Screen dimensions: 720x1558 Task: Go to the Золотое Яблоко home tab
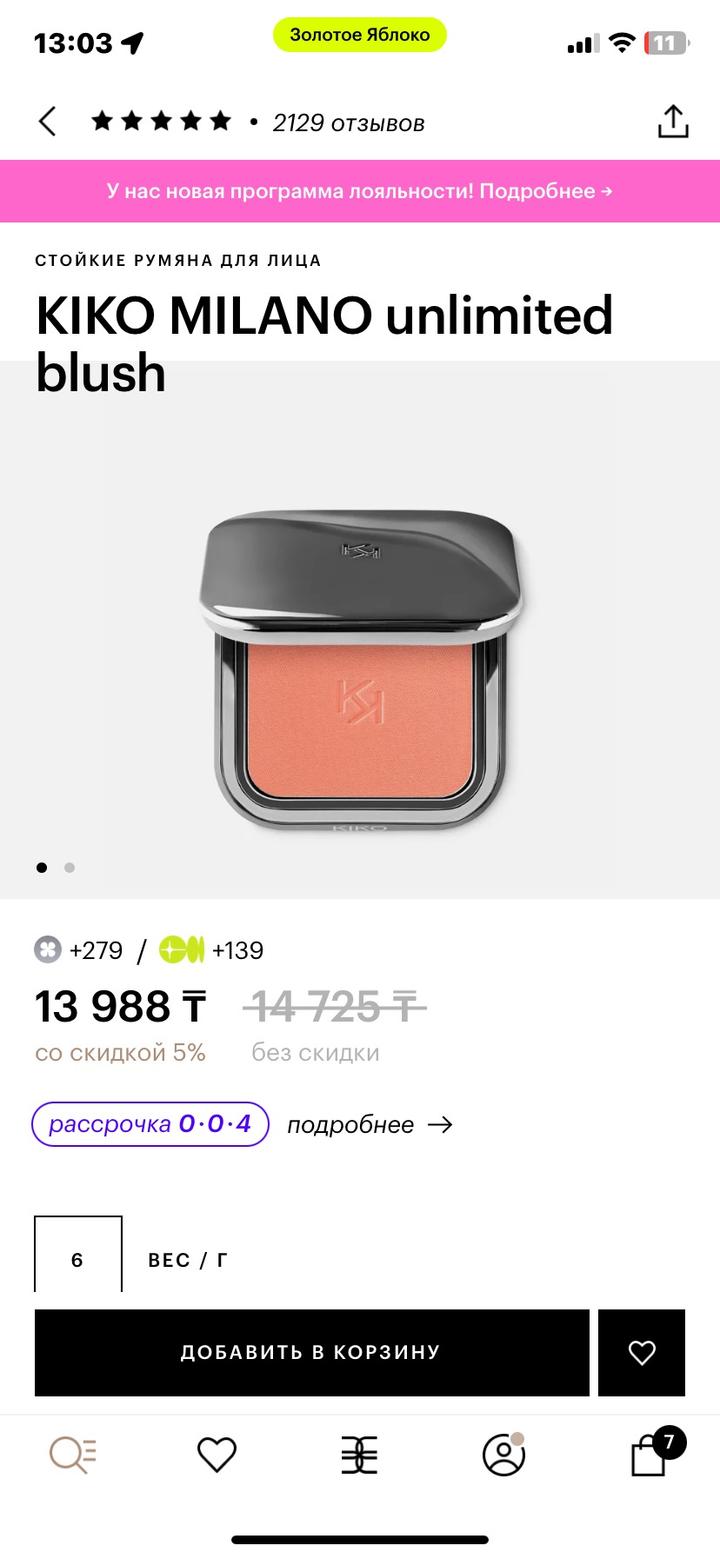pyautogui.click(x=359, y=1454)
